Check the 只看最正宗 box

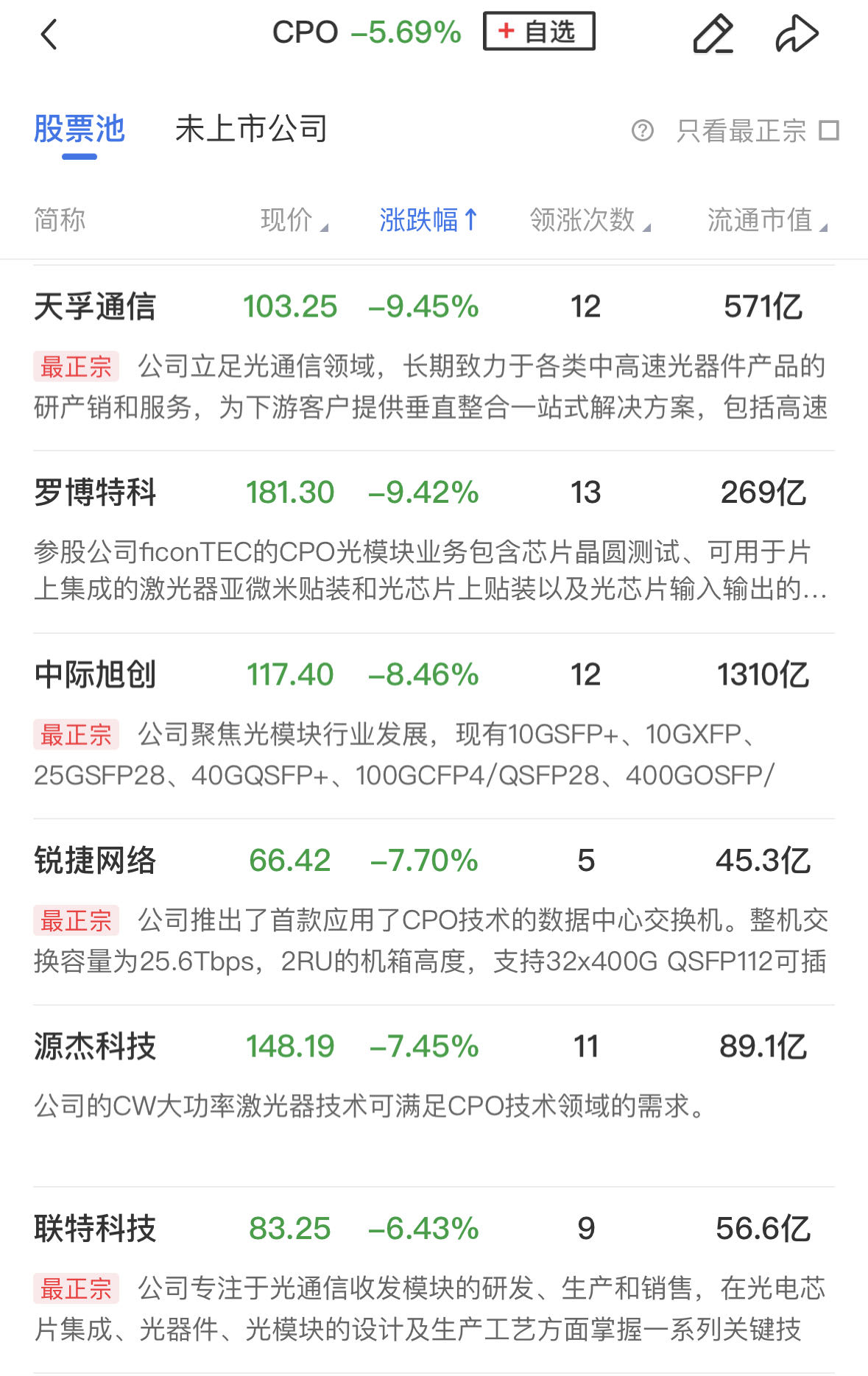(x=830, y=131)
